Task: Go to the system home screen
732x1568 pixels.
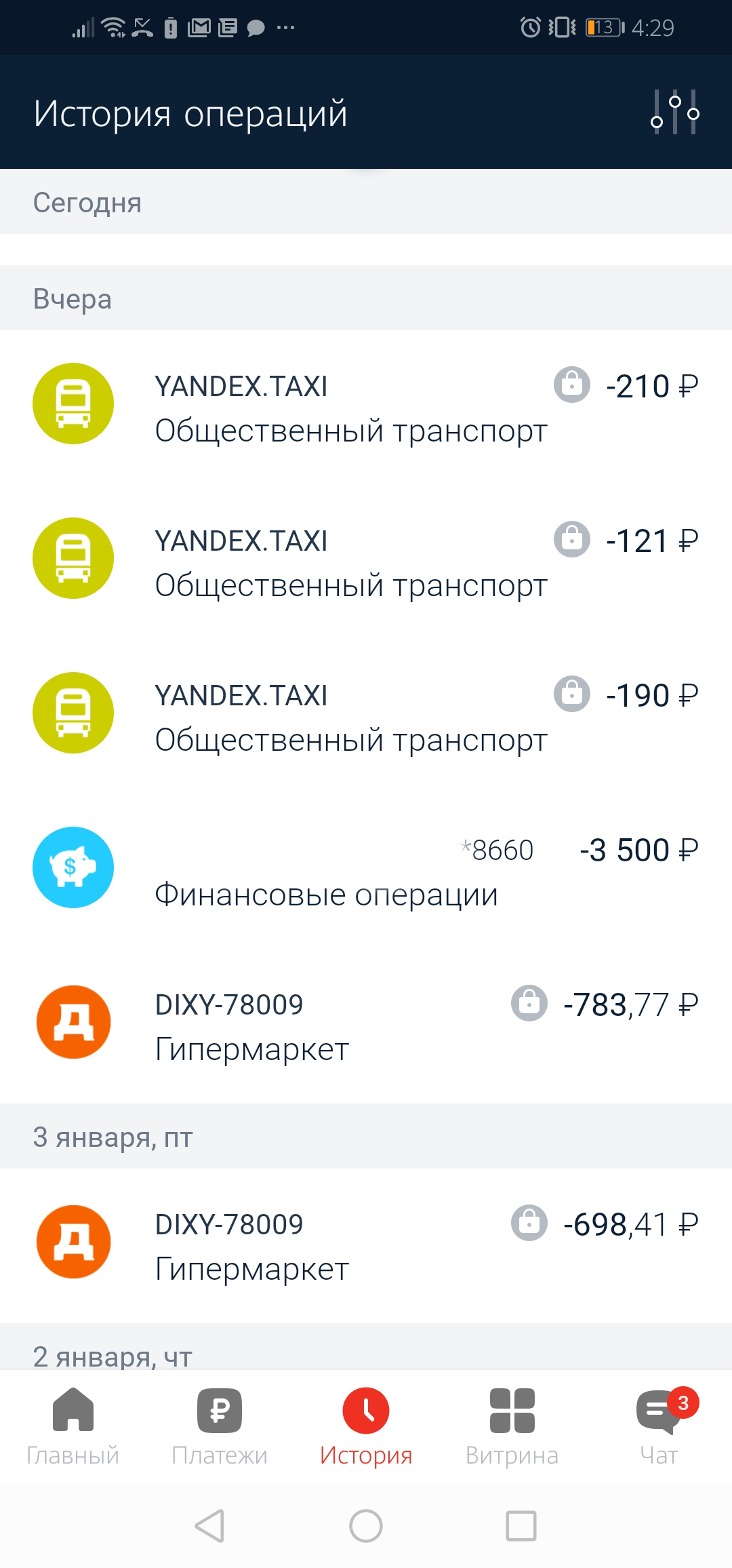Action: pyautogui.click(x=366, y=1526)
